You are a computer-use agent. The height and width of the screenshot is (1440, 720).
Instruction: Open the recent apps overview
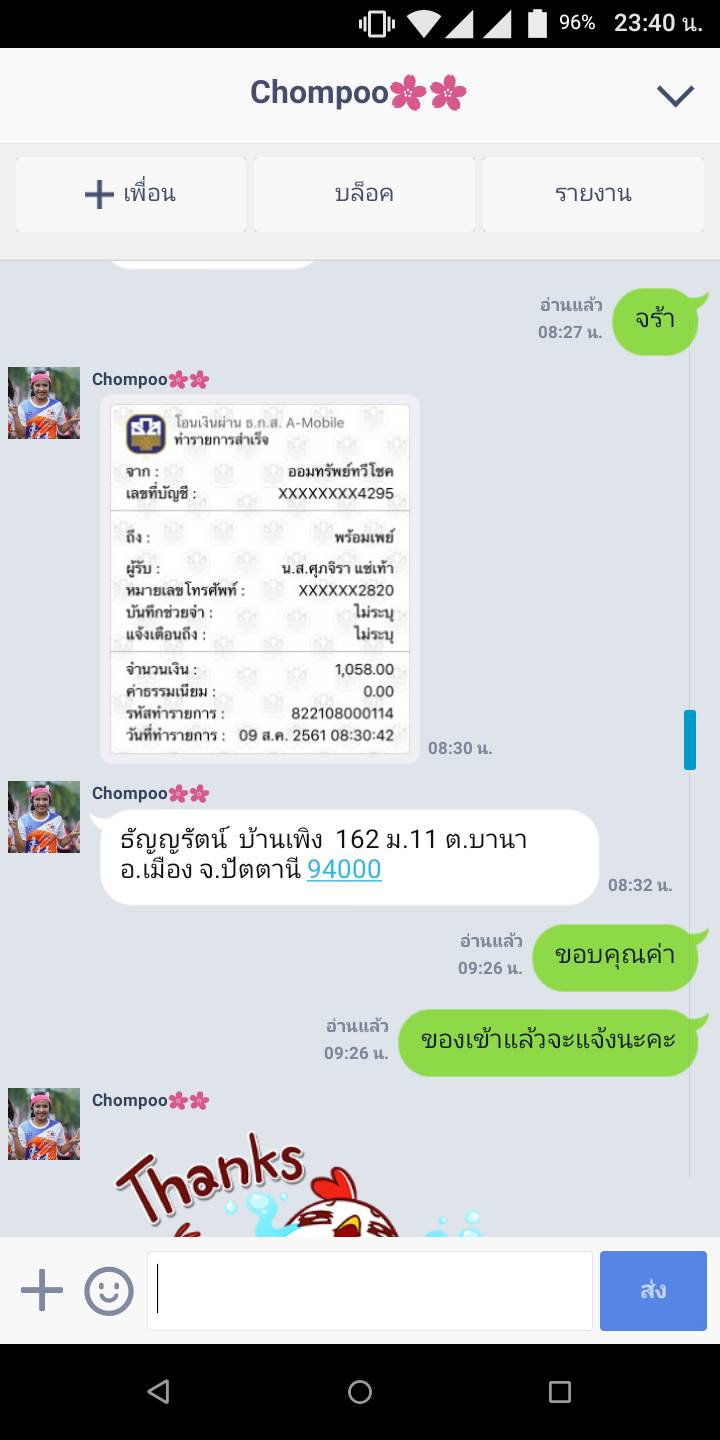coord(560,1391)
